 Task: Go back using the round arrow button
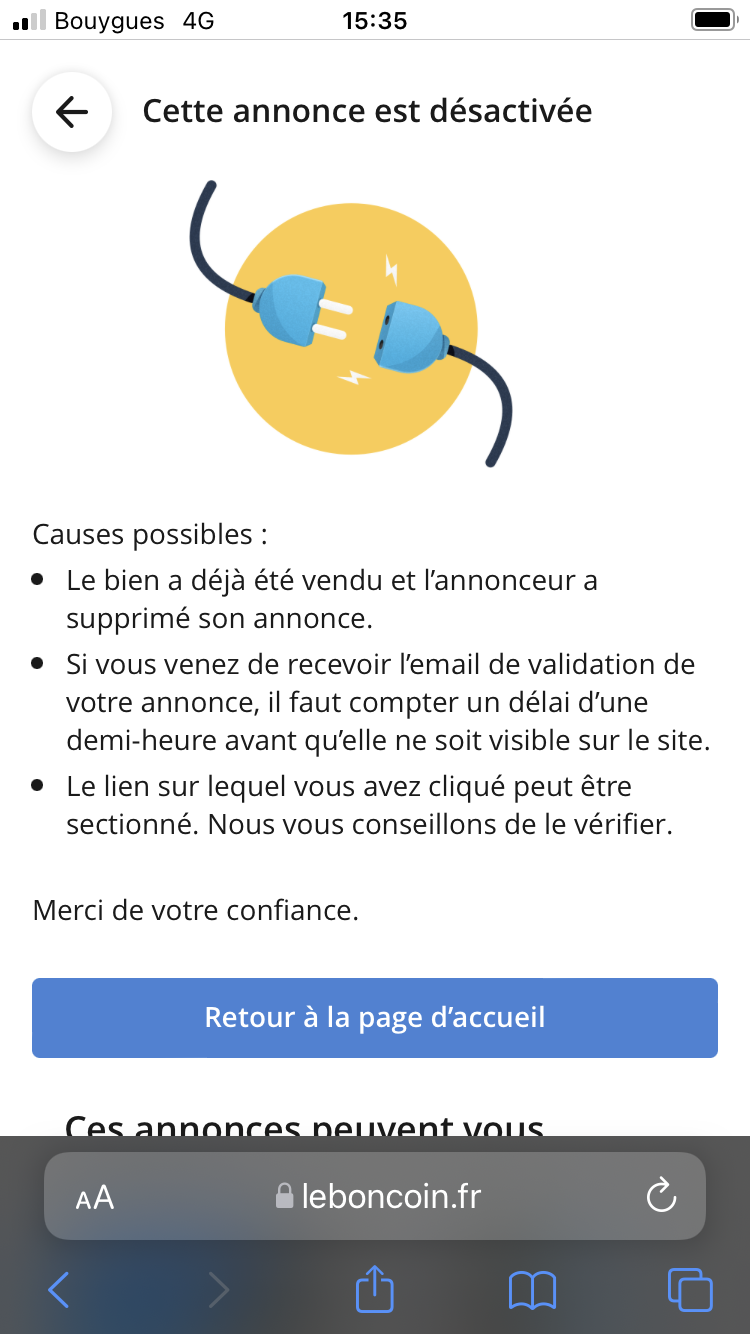tap(71, 112)
